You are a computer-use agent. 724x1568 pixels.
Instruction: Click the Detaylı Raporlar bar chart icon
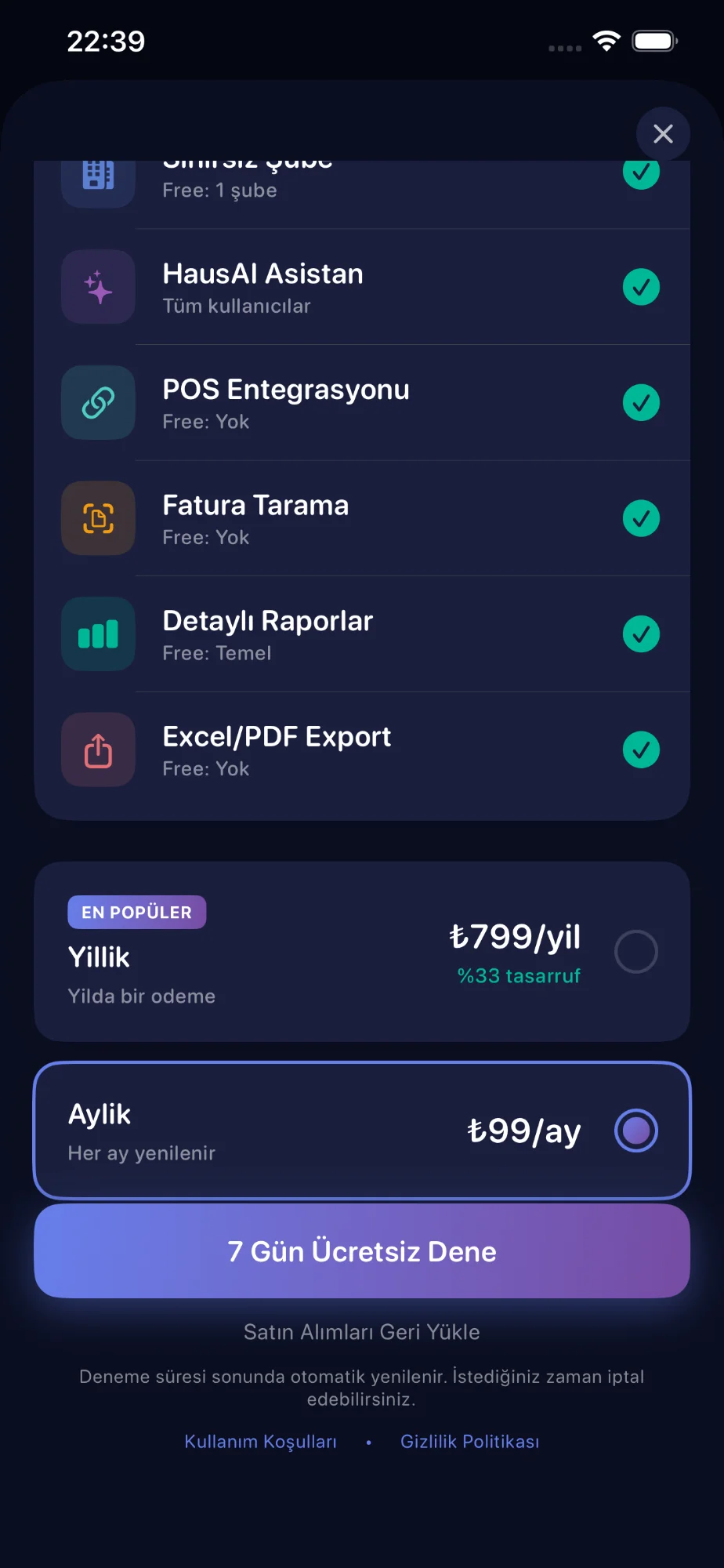(97, 633)
